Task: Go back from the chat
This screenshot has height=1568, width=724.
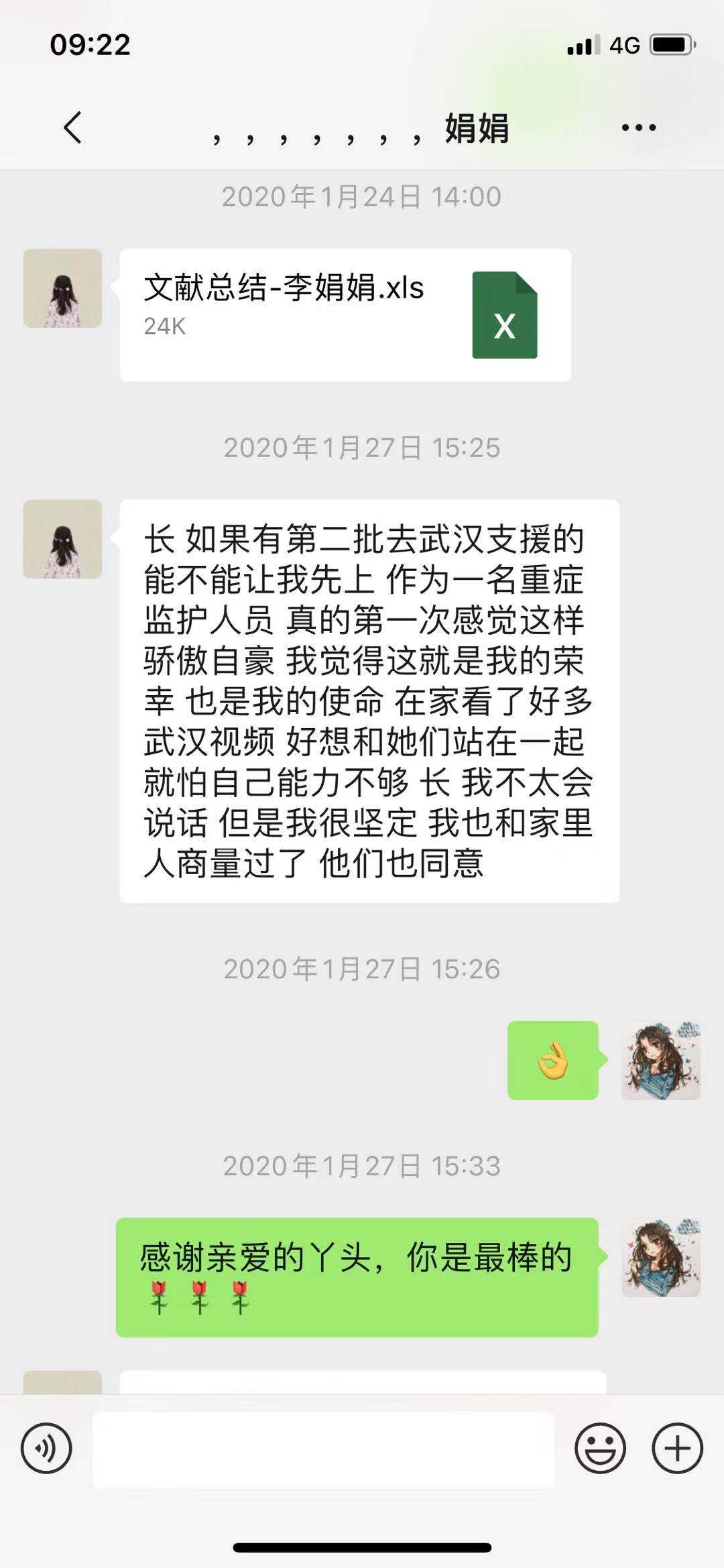Action: point(72,127)
